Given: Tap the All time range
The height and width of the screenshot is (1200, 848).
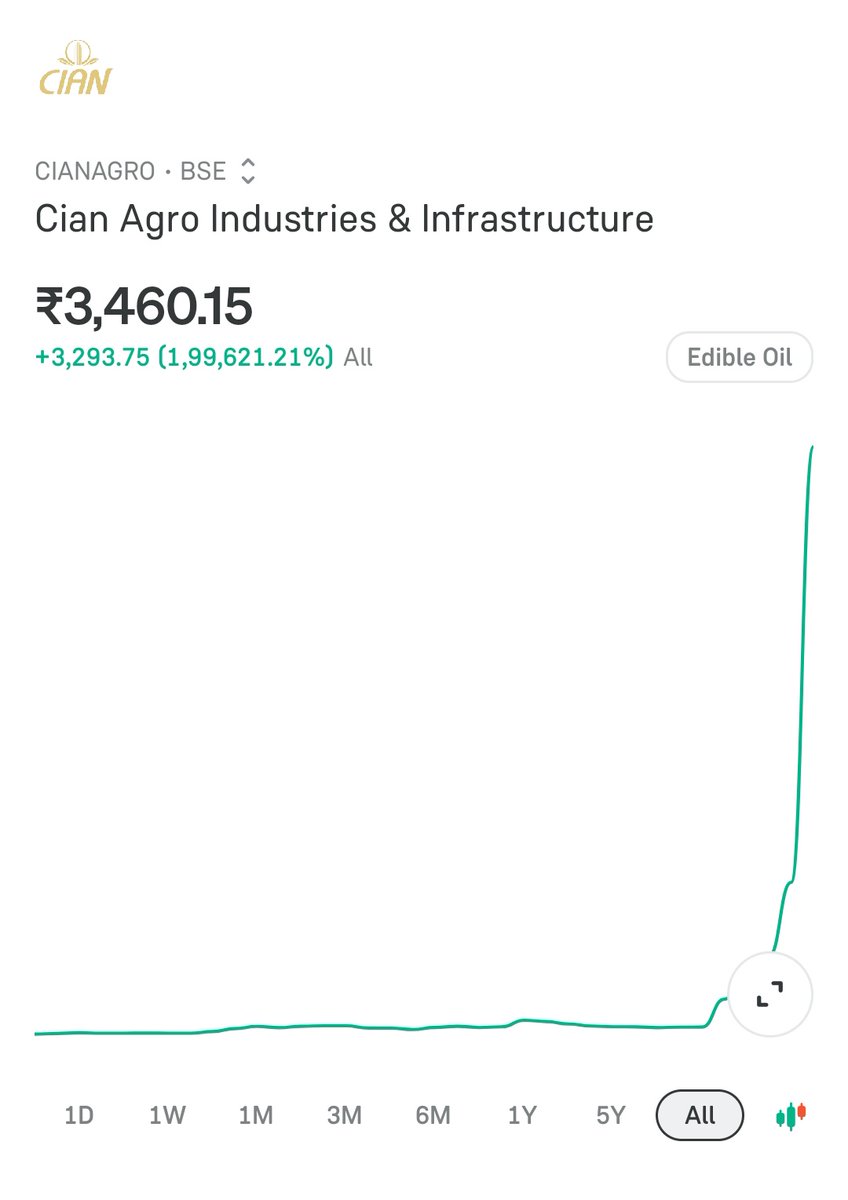Looking at the screenshot, I should coord(700,1115).
